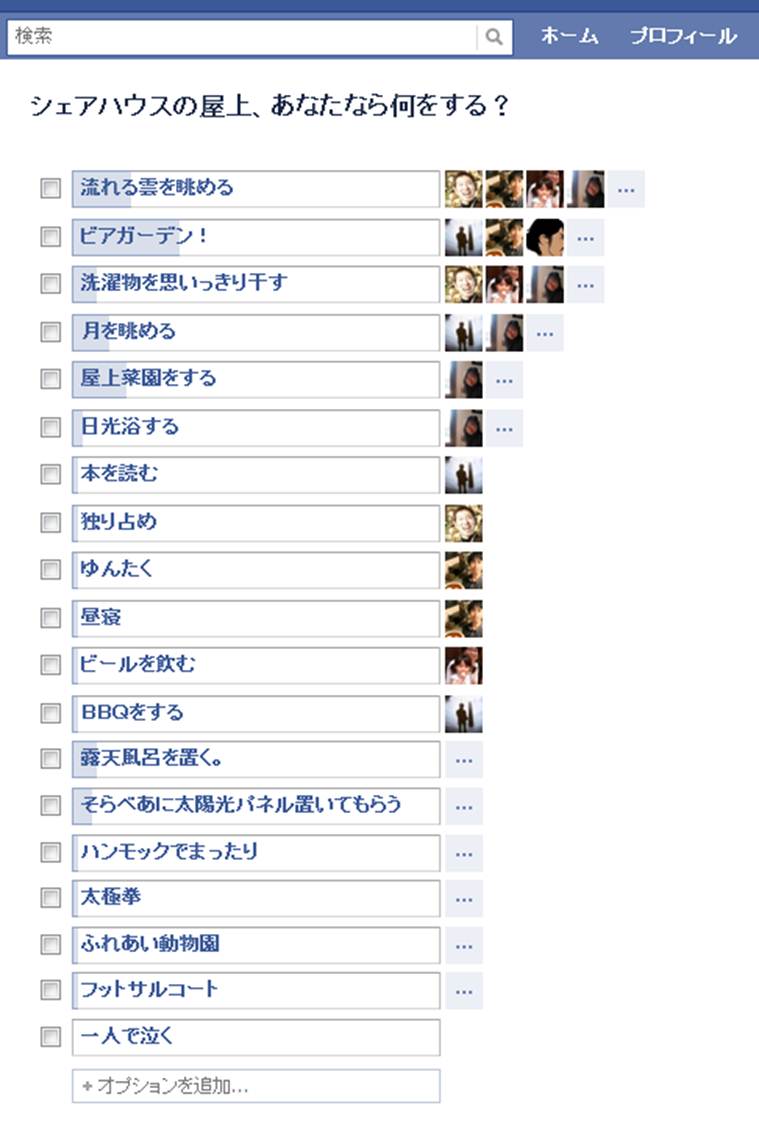Check the 屋上菜園をする option box

[50, 379]
